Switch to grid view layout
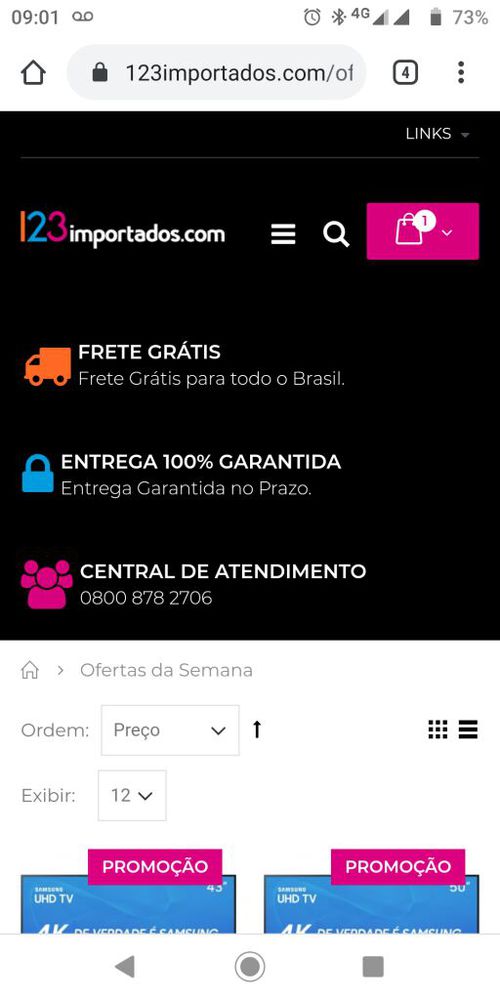 438,730
